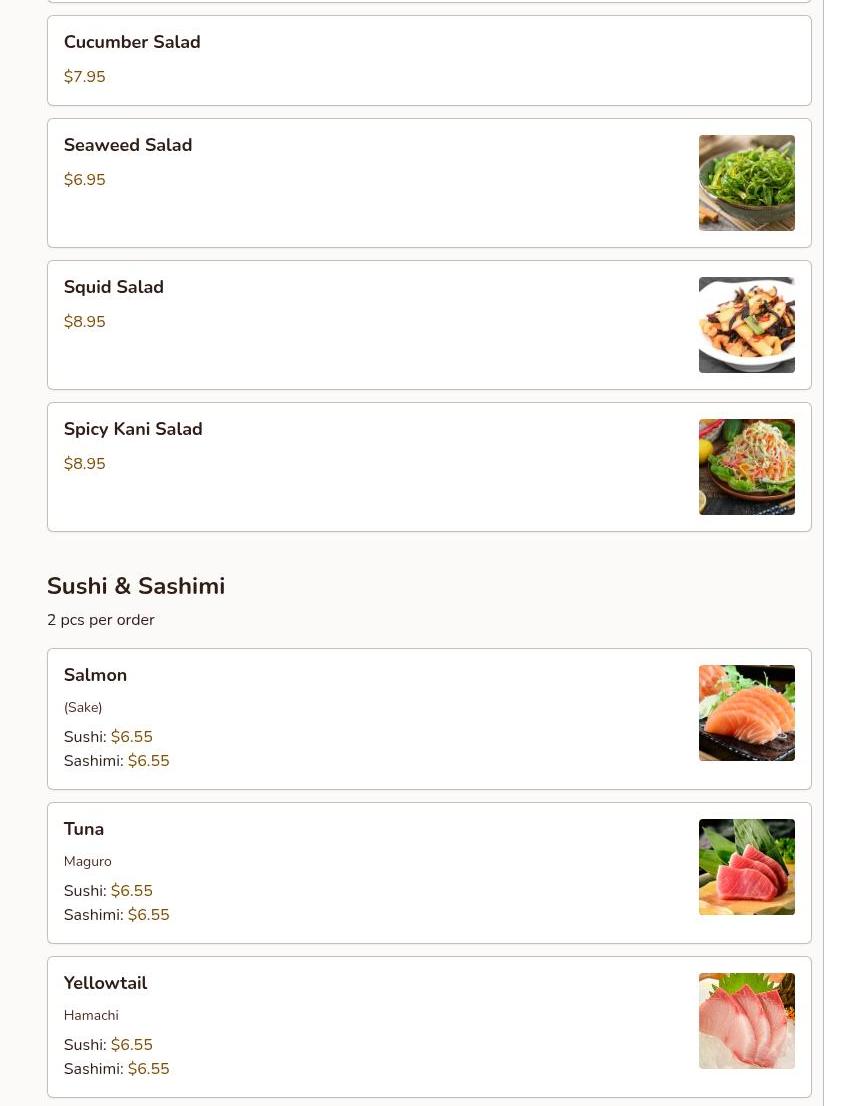Choose the Spicy Kani Salad card
Screen dimensions: 844x1106
pyautogui.click(x=429, y=467)
